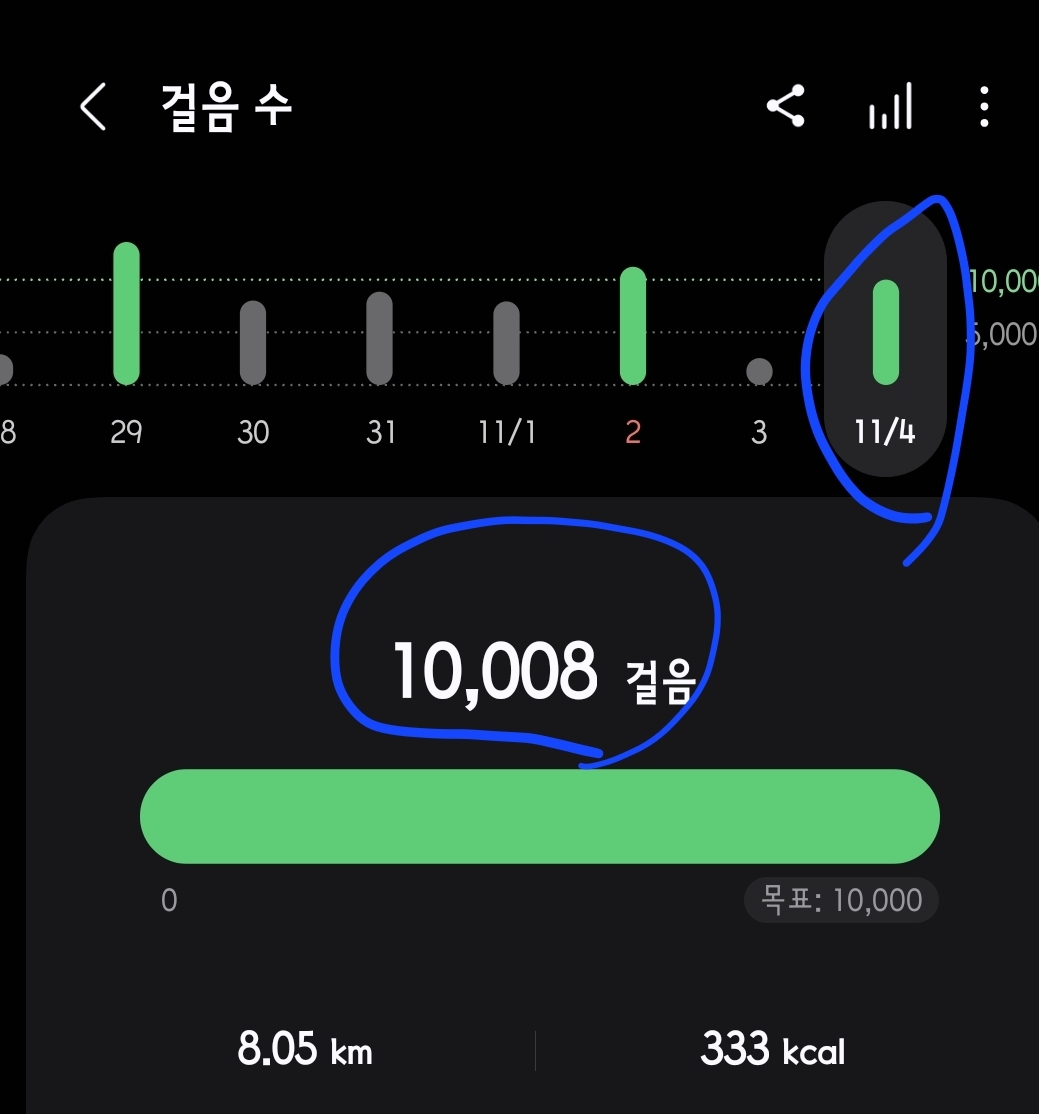Open the overflow menu
This screenshot has width=1039, height=1114.
984,107
